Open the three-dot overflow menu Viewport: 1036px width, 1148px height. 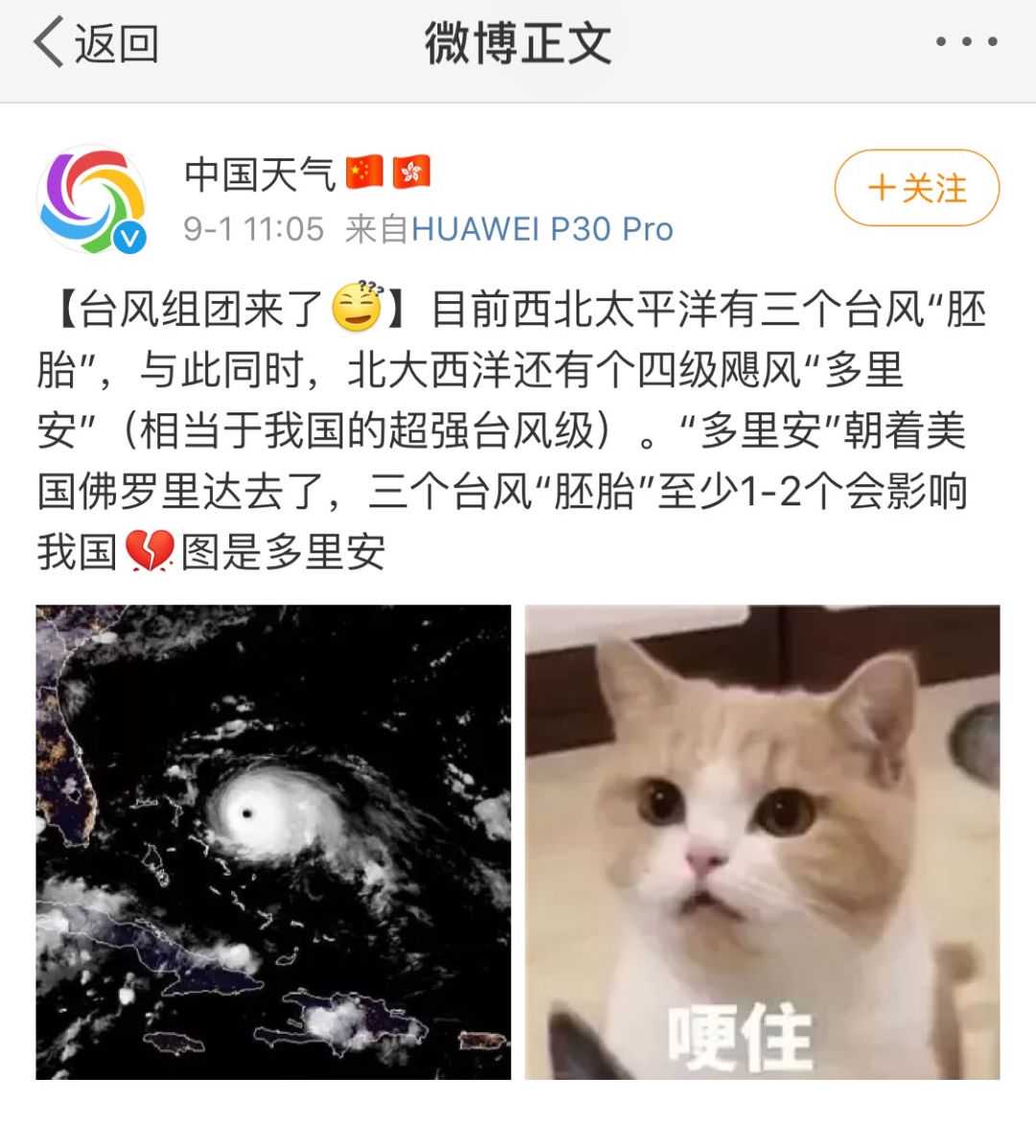[966, 42]
